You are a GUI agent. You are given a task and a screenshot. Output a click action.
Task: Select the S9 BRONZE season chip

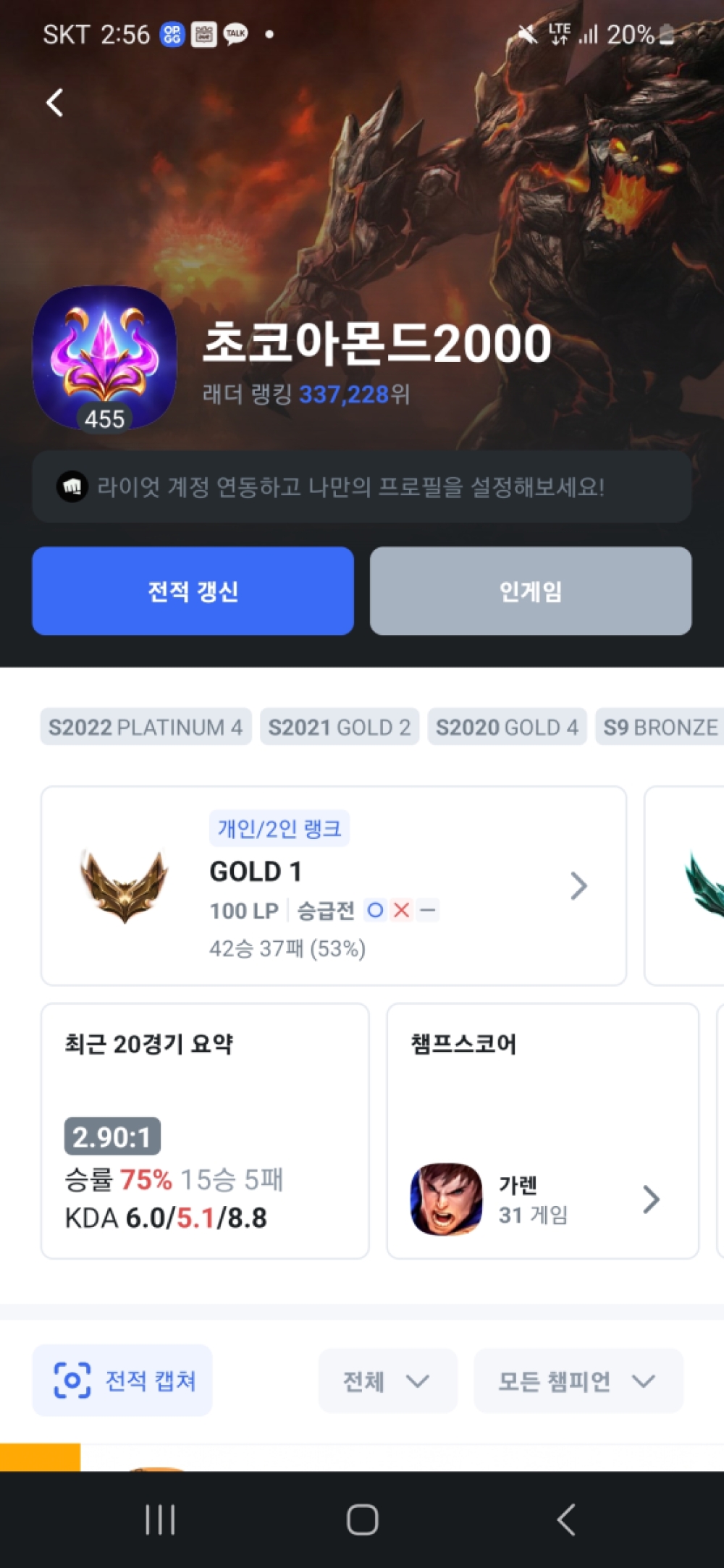coord(660,727)
